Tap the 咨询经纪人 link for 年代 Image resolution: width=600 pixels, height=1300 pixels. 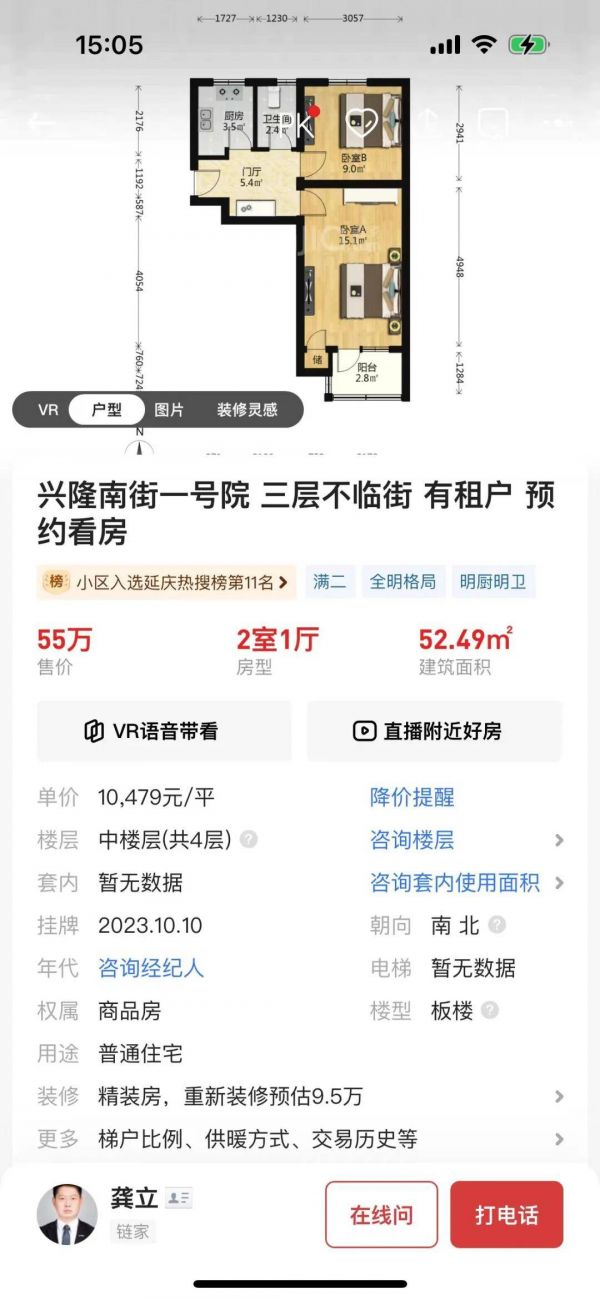[150, 968]
